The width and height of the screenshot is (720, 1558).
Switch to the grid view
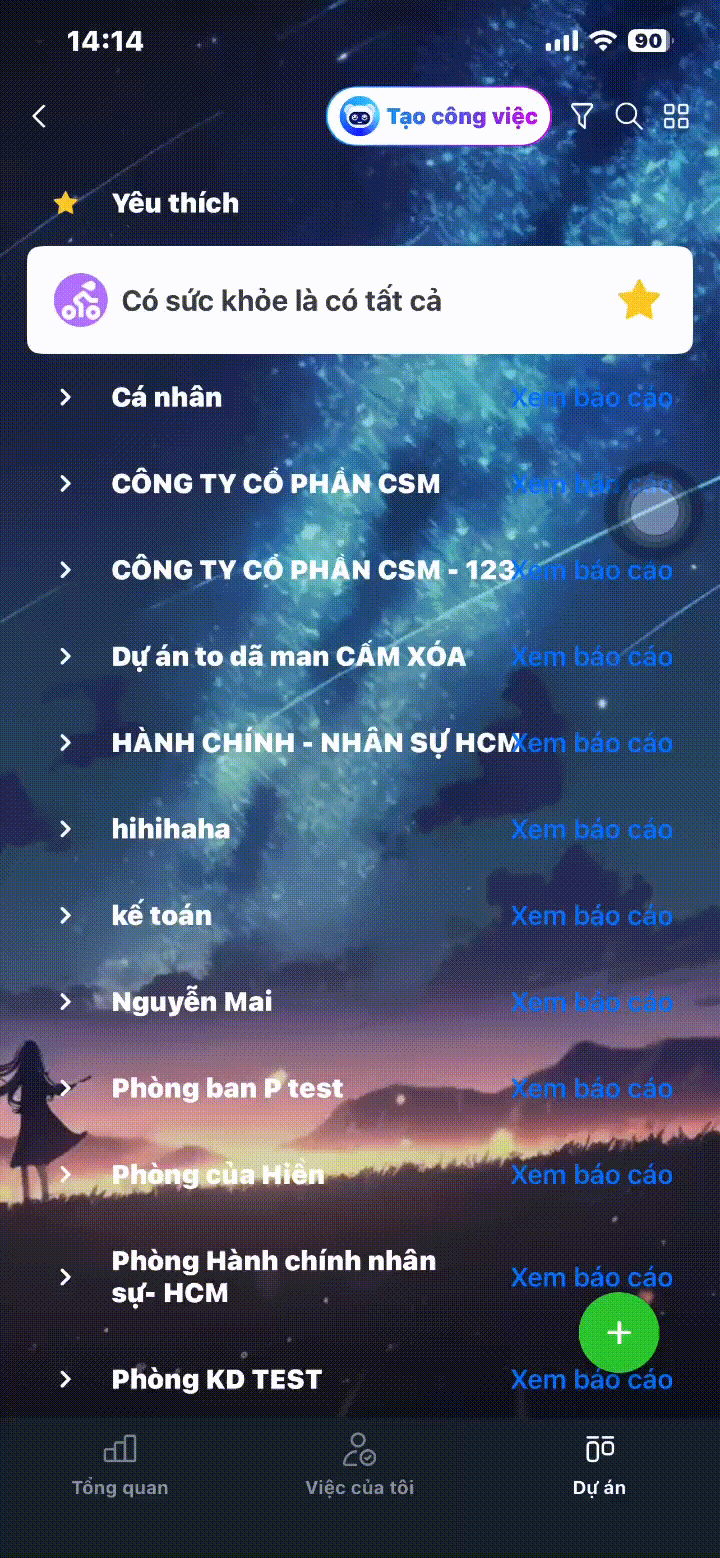[677, 117]
